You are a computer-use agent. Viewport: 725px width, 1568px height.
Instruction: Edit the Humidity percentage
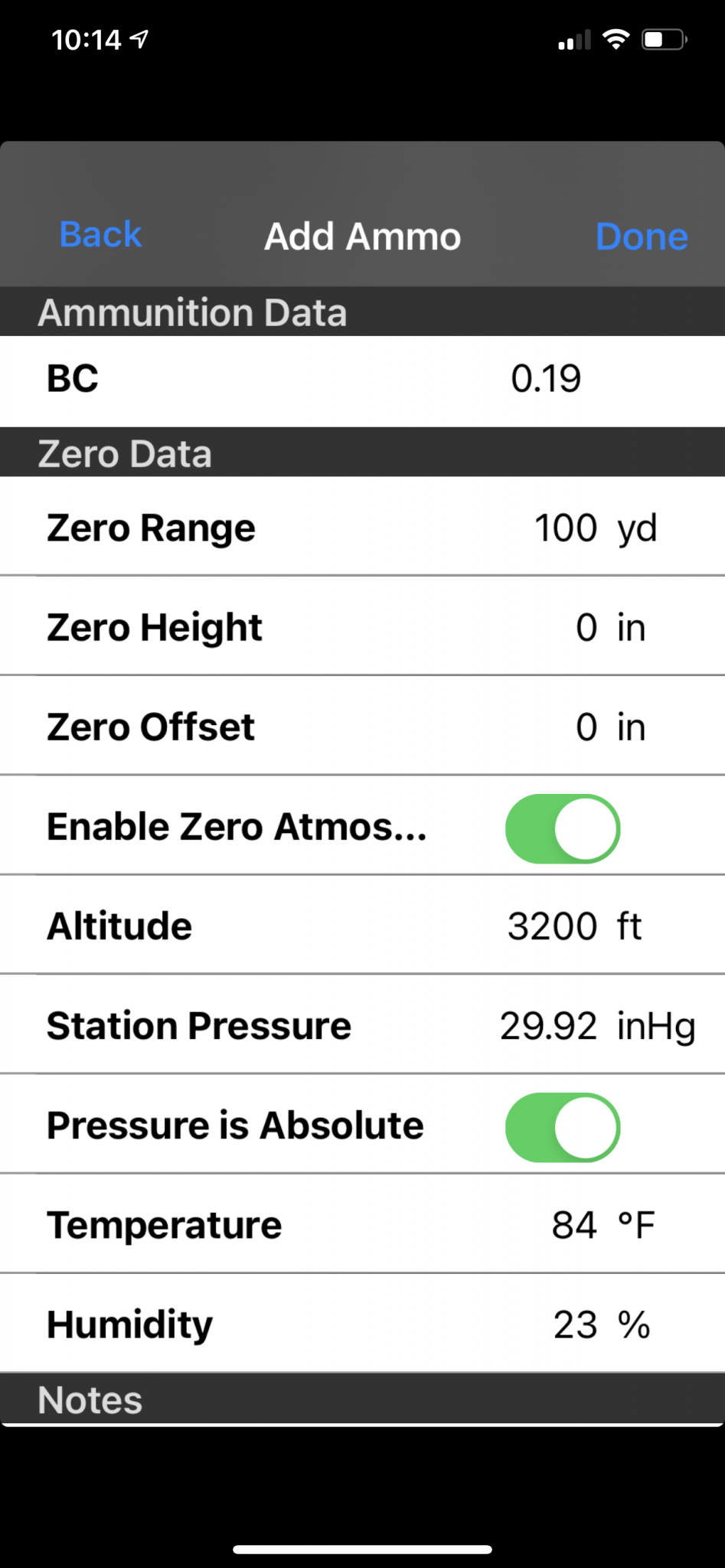575,1325
